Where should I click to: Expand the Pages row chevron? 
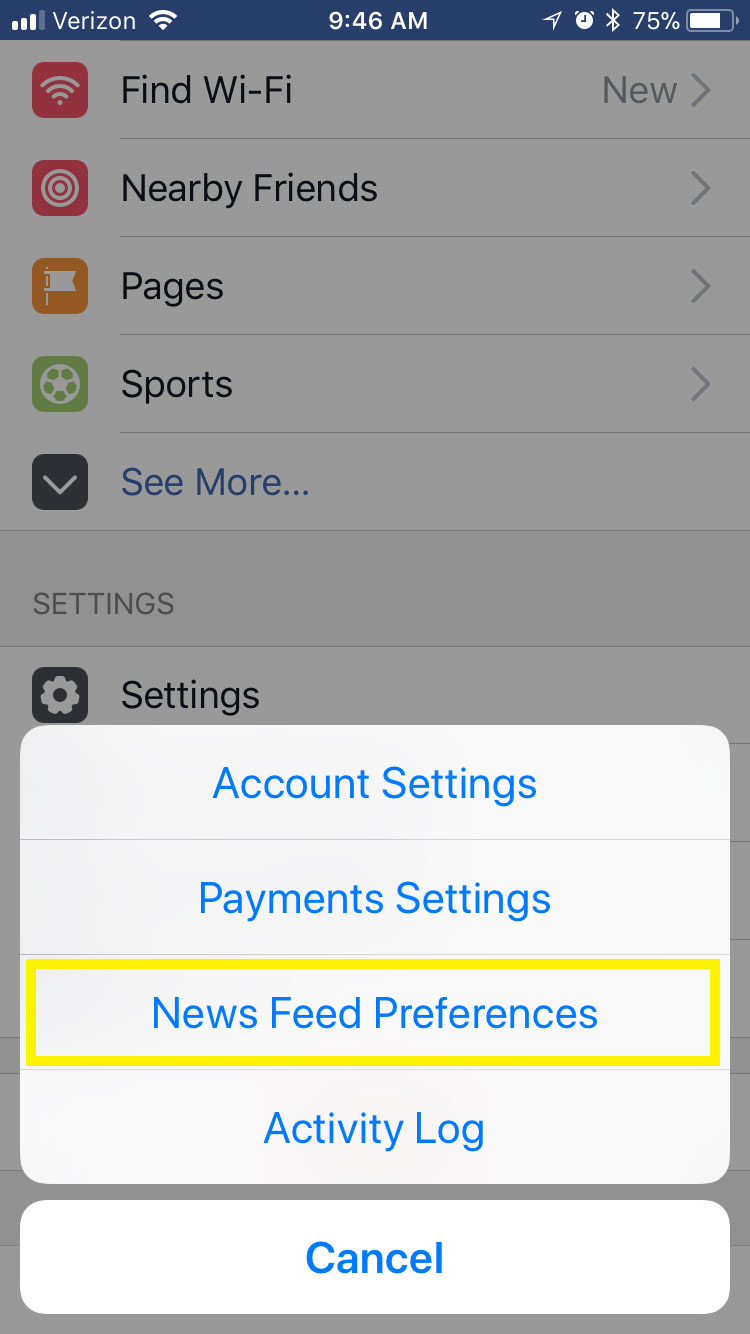tap(701, 286)
